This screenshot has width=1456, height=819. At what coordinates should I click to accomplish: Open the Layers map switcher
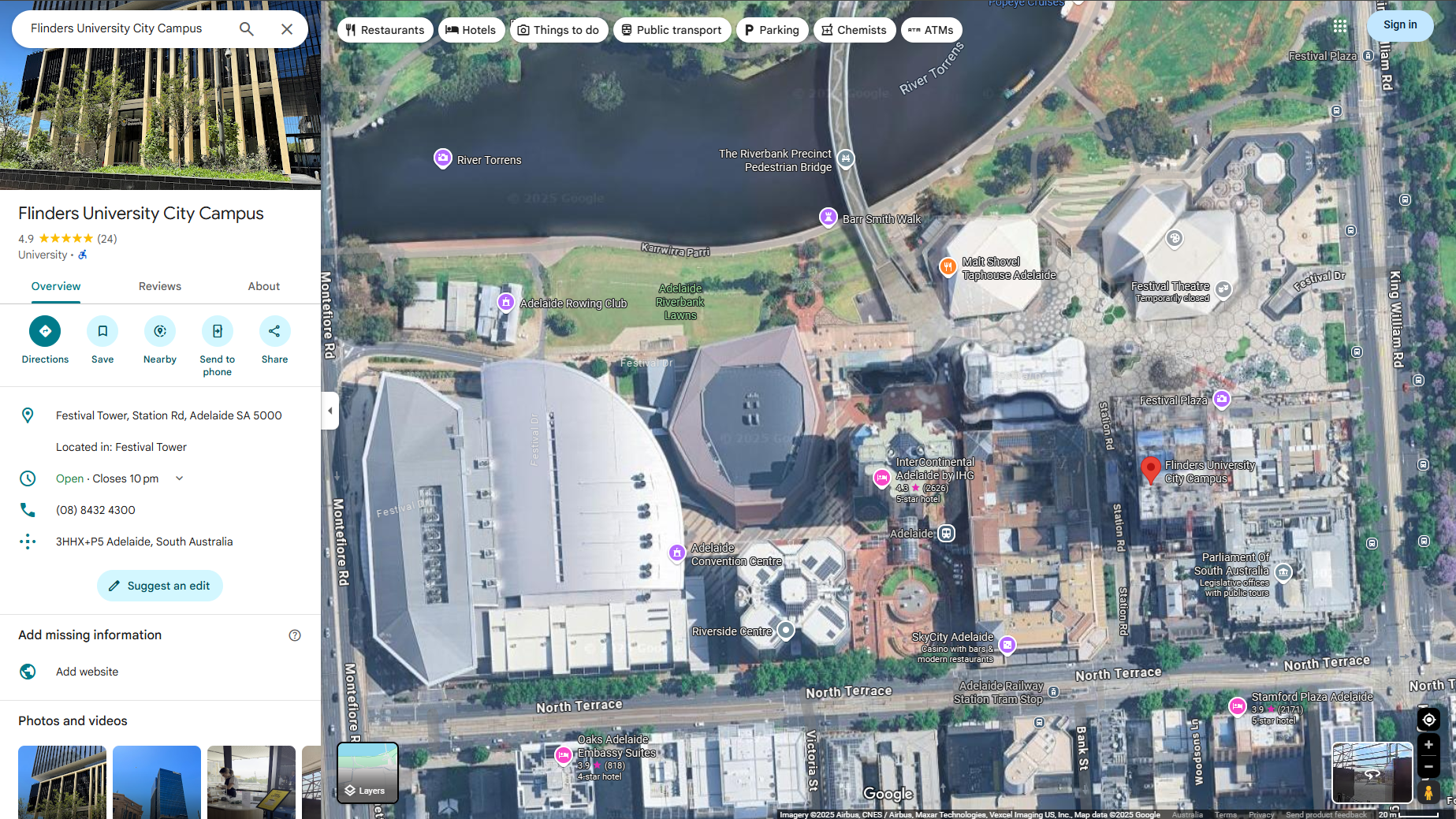(x=367, y=772)
